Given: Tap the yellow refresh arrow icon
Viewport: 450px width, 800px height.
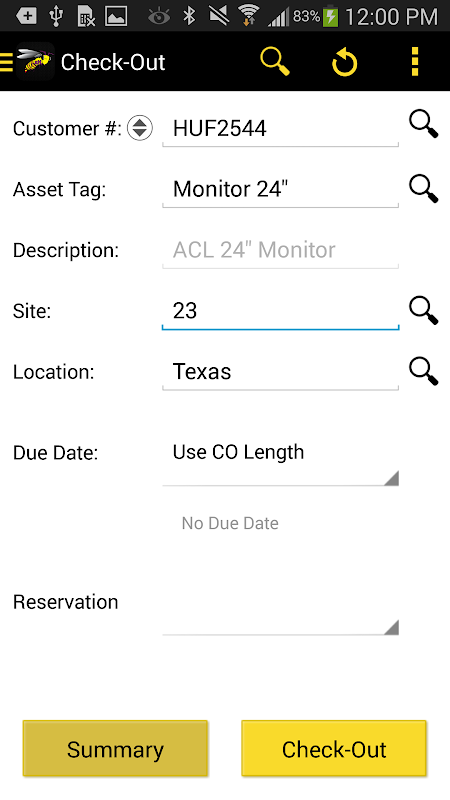Looking at the screenshot, I should (x=344, y=62).
